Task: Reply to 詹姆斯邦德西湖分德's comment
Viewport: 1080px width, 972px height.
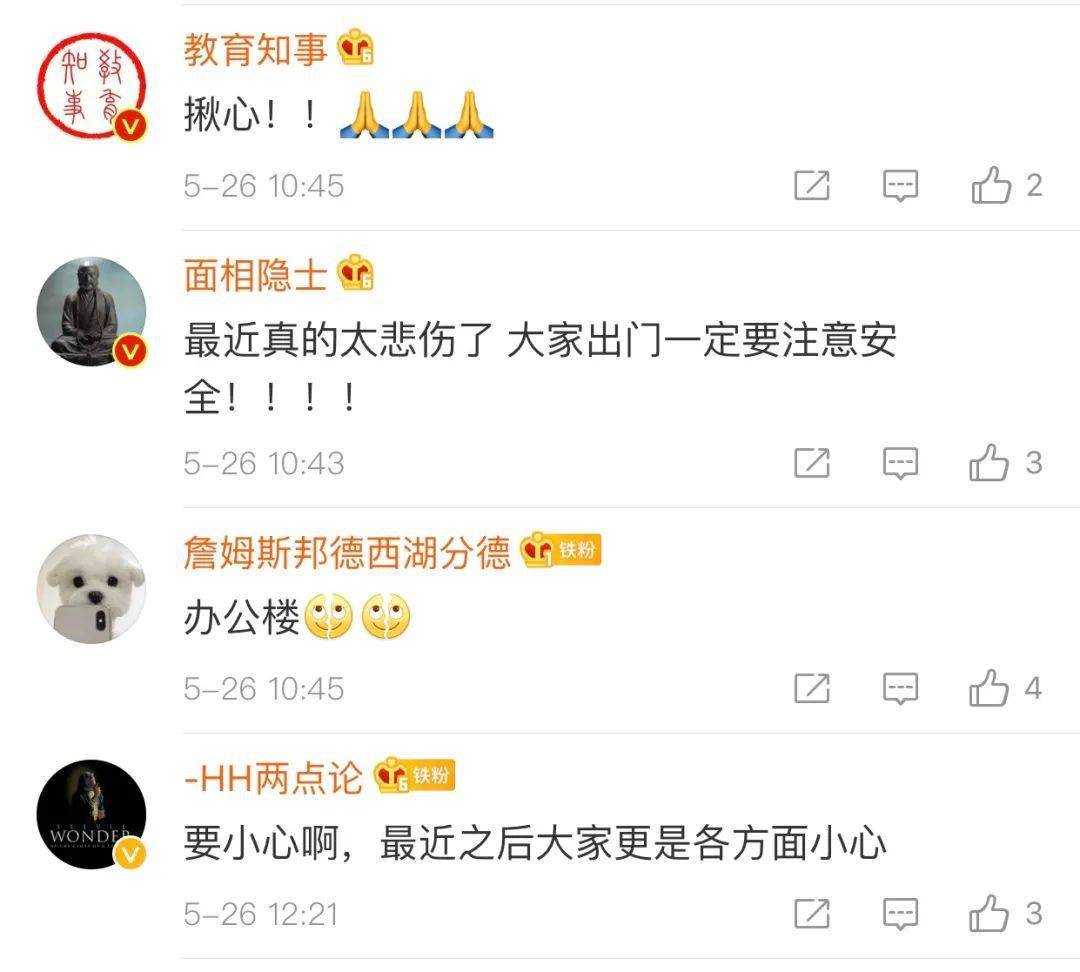Action: [x=900, y=689]
